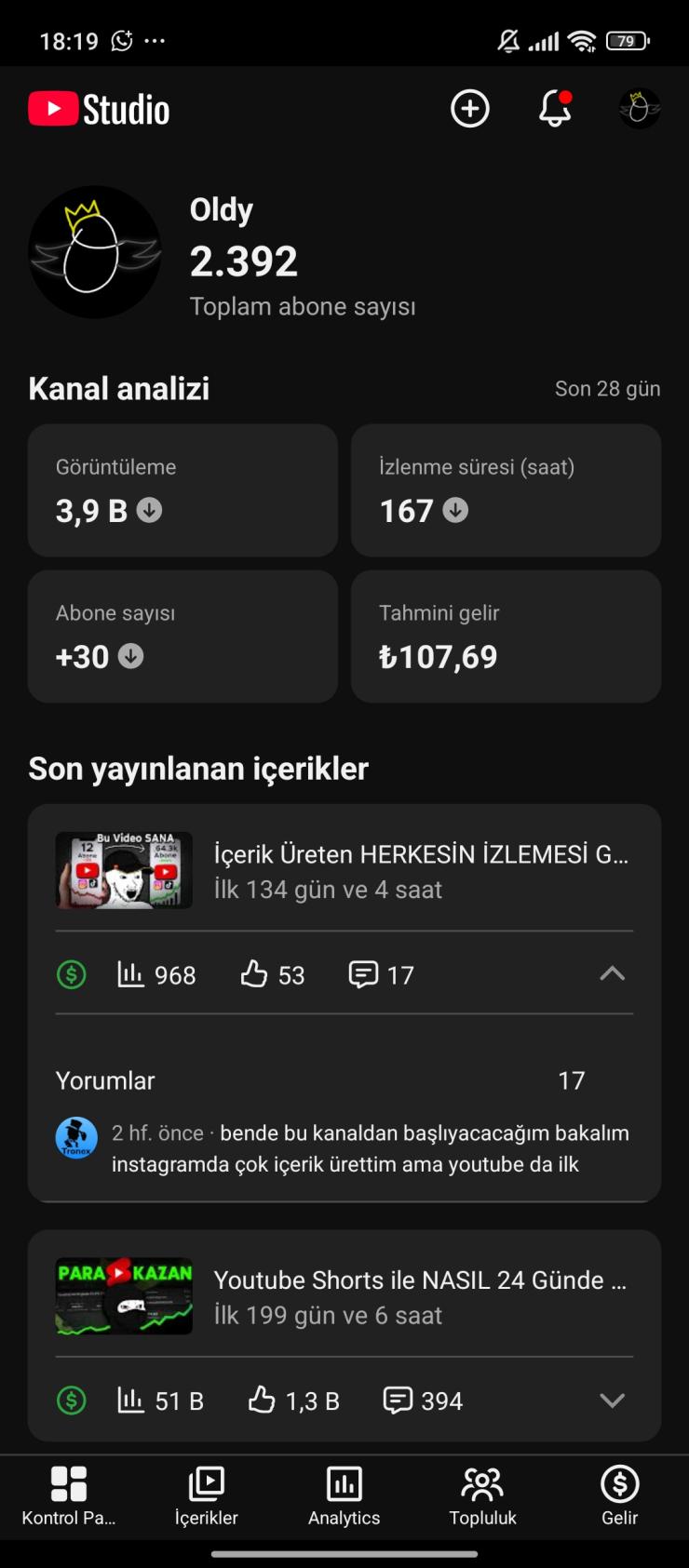689x1568 pixels.
Task: Tap the views bar-chart icon showing 968
Action: coord(132,974)
